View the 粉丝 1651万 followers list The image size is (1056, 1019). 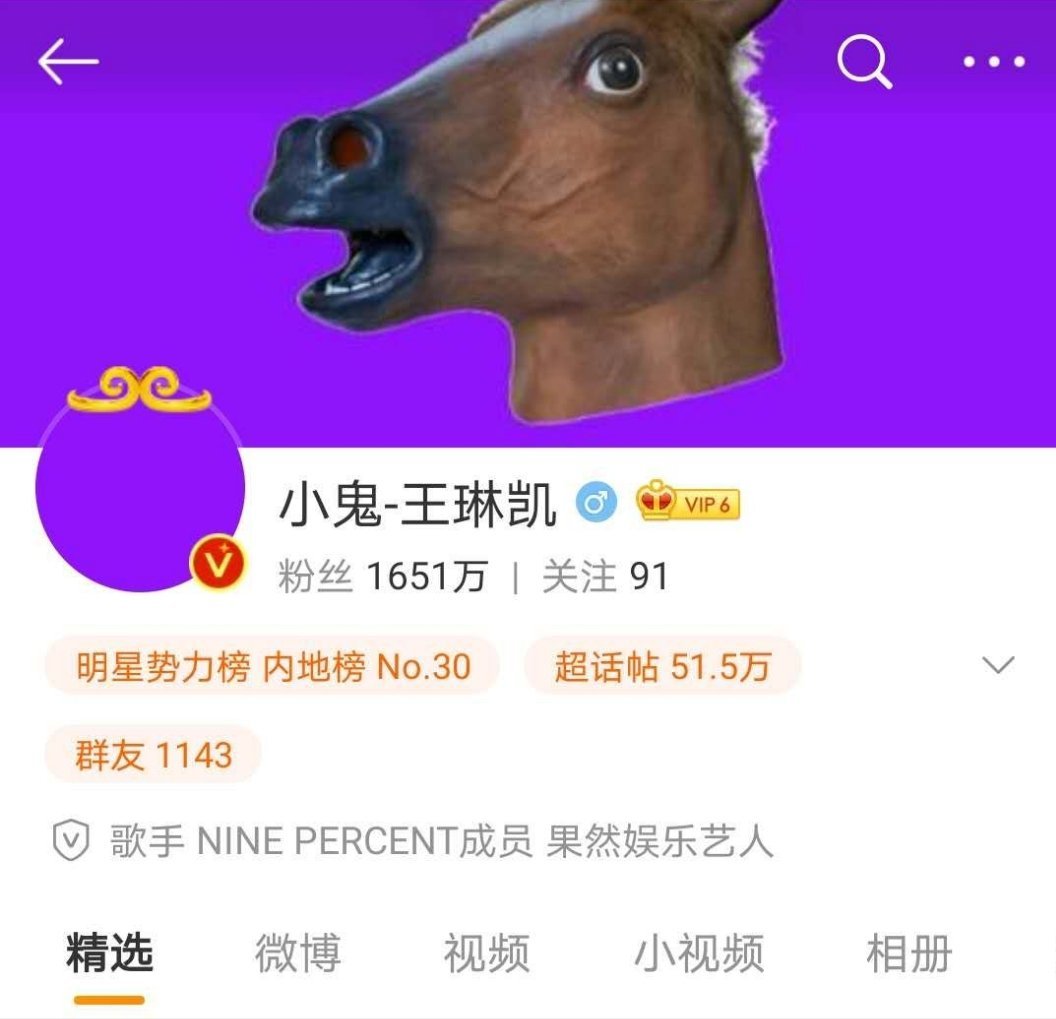pyautogui.click(x=383, y=577)
